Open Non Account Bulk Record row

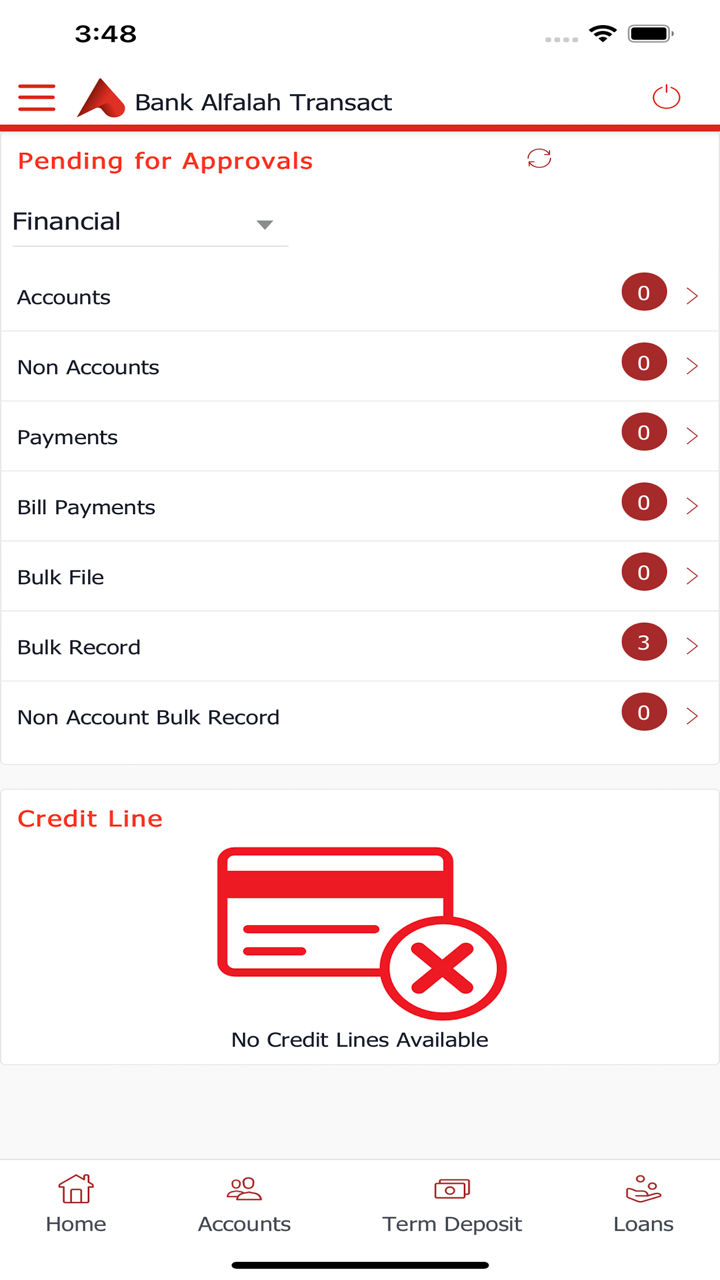360,716
